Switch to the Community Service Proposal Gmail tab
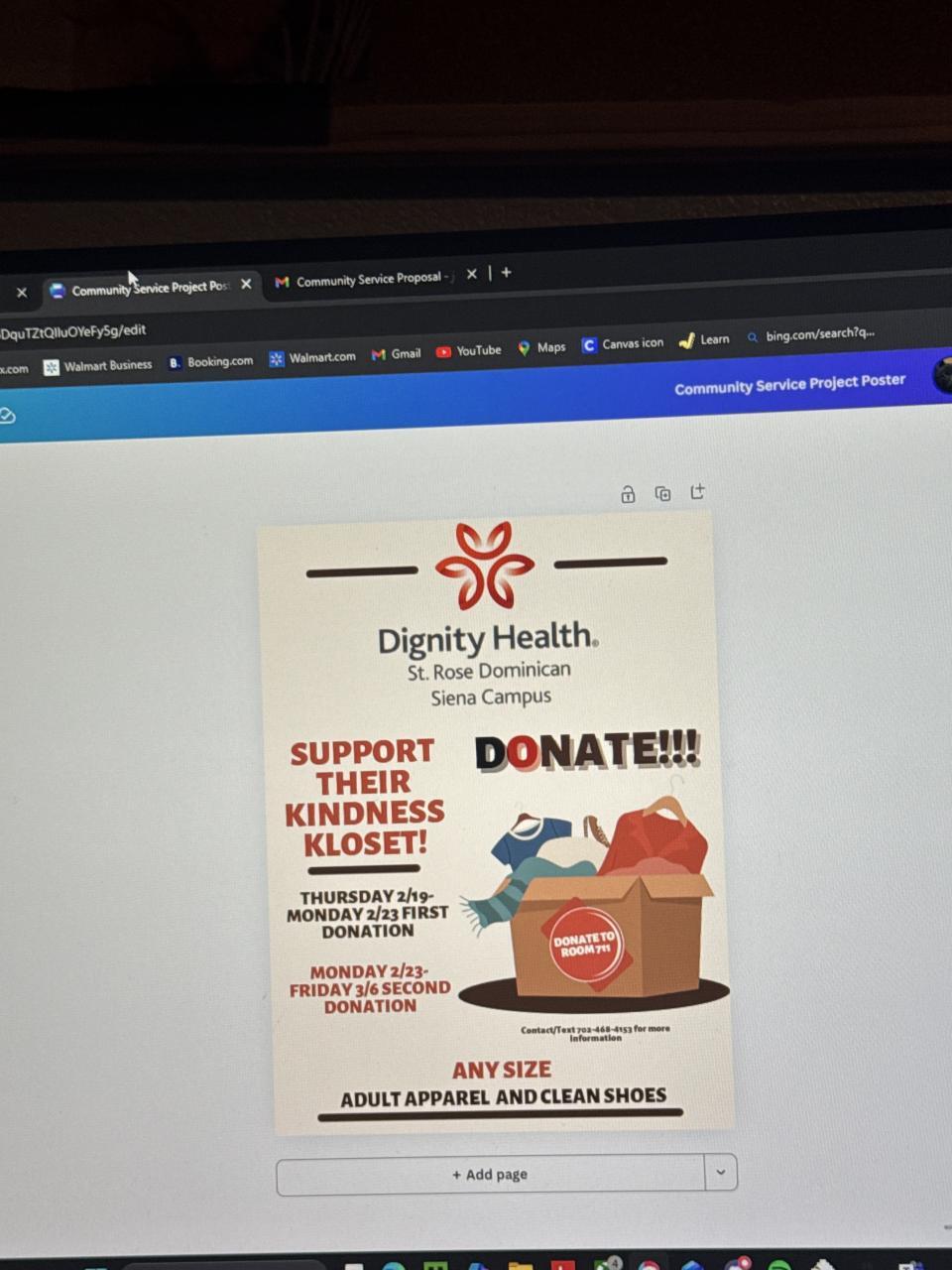 tap(367, 280)
